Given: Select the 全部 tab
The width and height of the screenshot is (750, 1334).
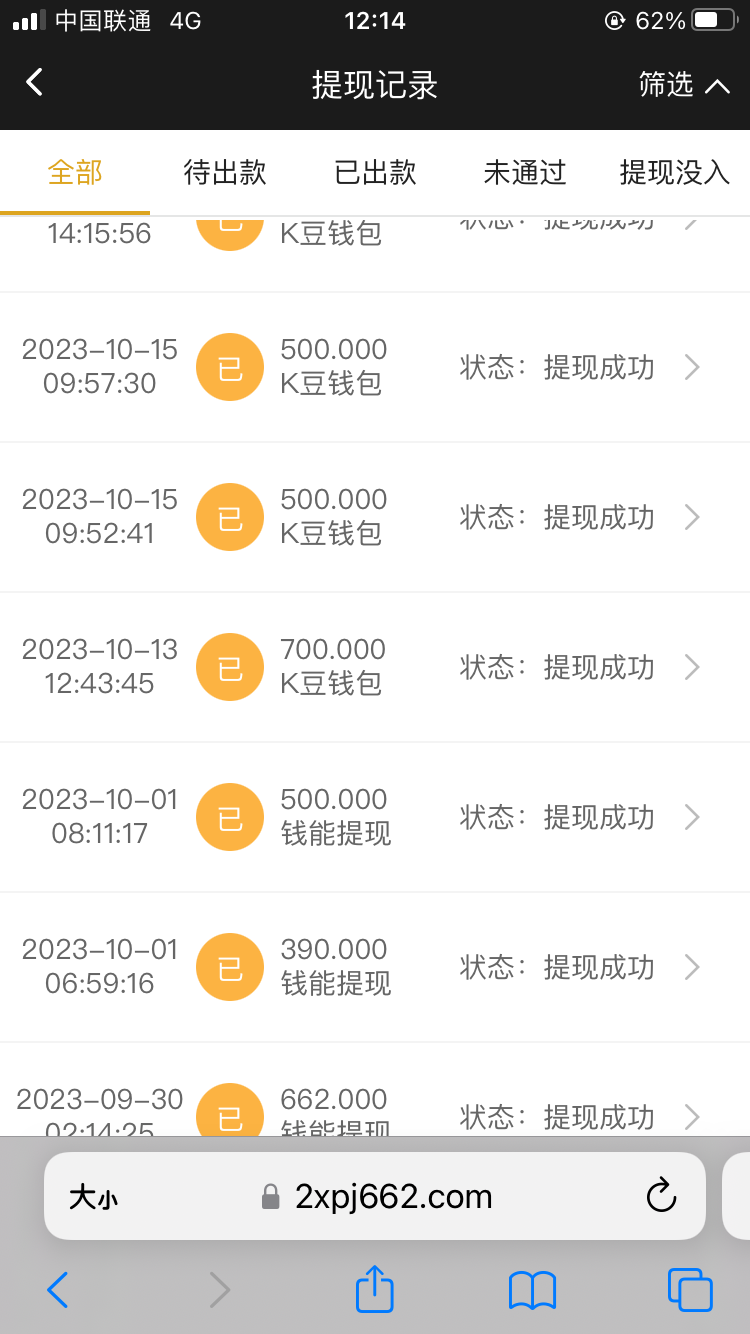Looking at the screenshot, I should 75,172.
